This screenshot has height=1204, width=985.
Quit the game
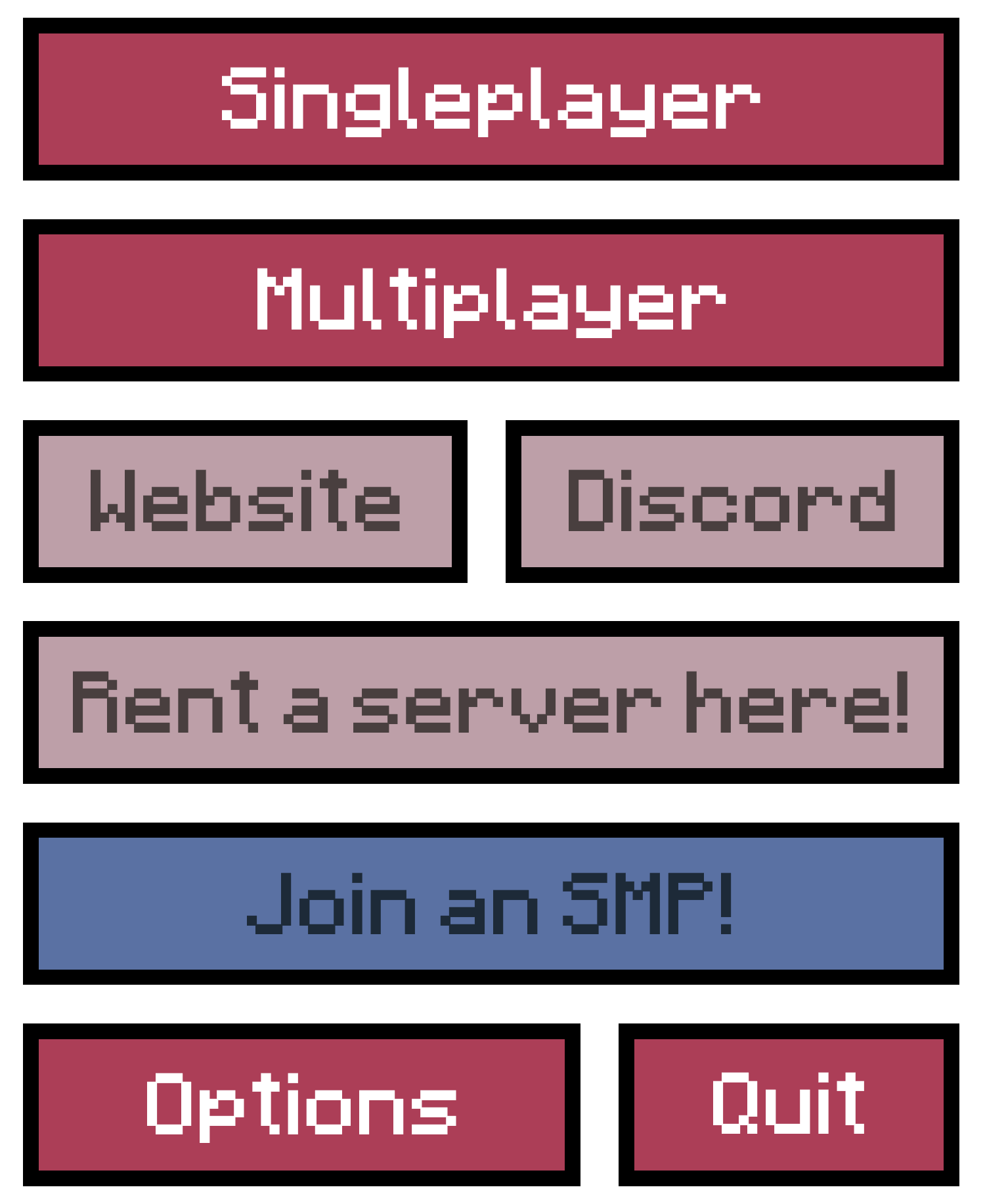pyautogui.click(x=789, y=1104)
